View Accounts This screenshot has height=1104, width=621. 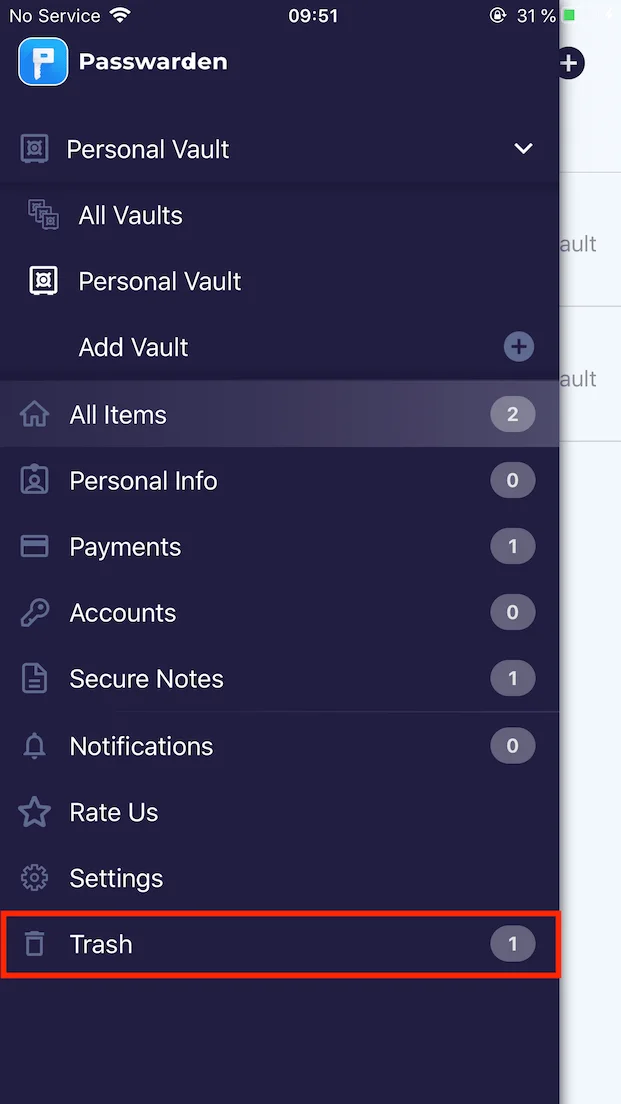pos(122,613)
